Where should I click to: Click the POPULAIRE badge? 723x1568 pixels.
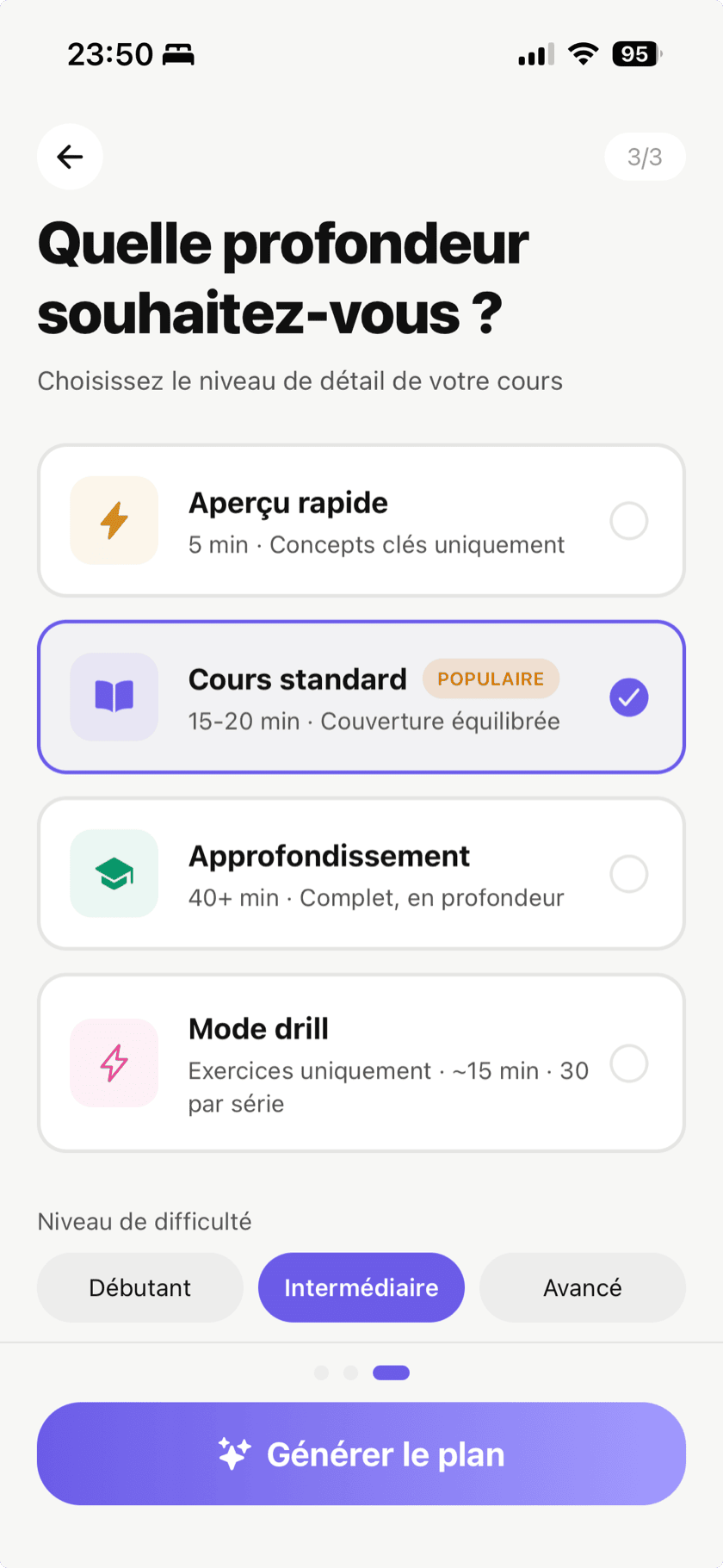[x=491, y=679]
